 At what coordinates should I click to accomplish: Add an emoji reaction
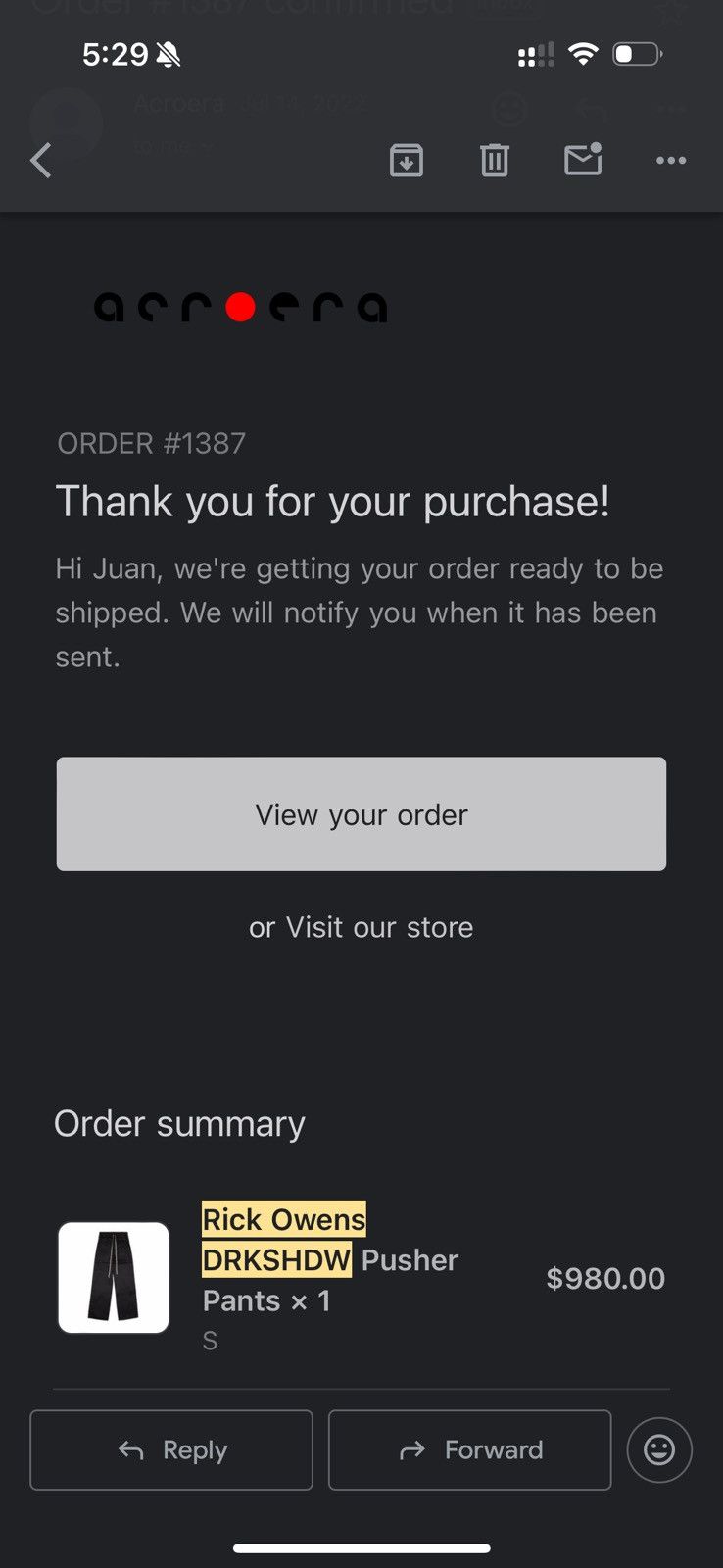click(659, 1449)
